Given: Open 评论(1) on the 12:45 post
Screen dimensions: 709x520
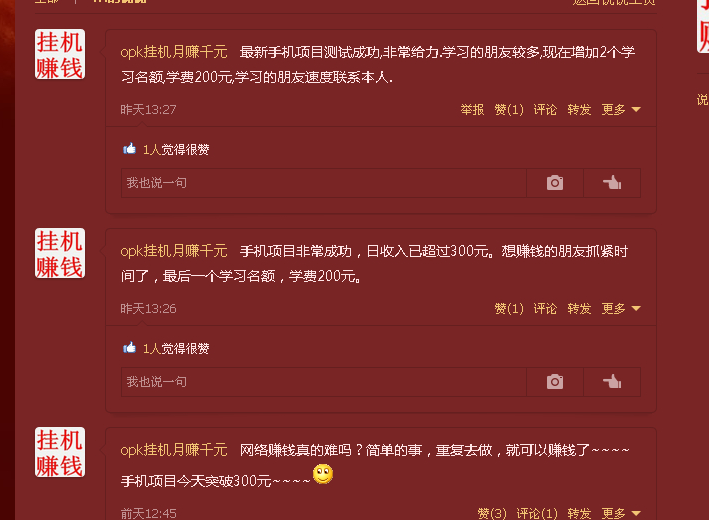Looking at the screenshot, I should click(537, 513).
